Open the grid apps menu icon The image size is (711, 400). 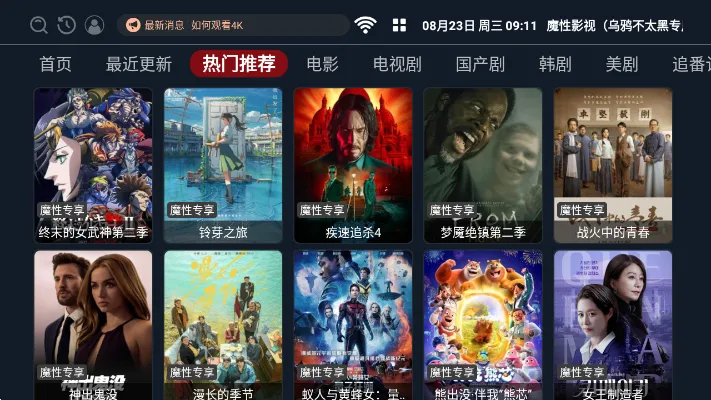click(x=399, y=25)
